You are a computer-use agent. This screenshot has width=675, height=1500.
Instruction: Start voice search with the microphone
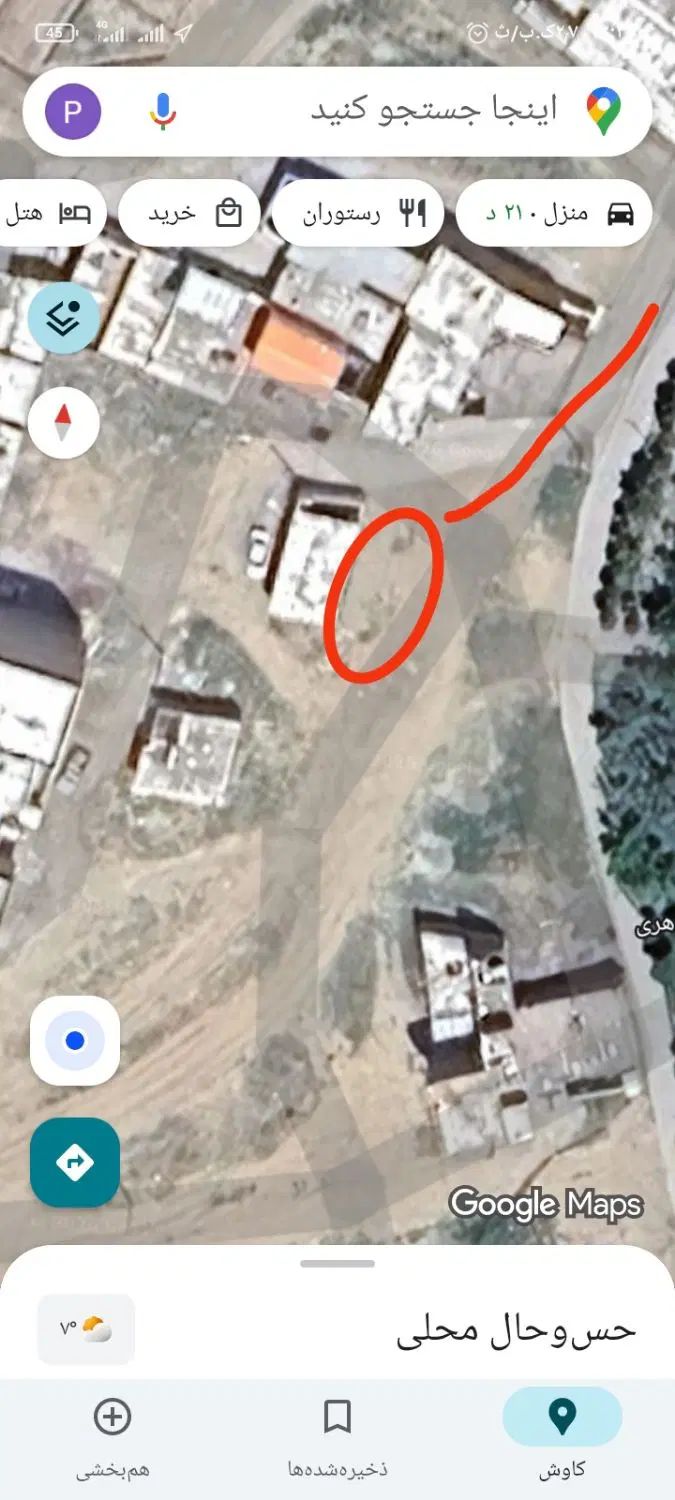[x=163, y=111]
